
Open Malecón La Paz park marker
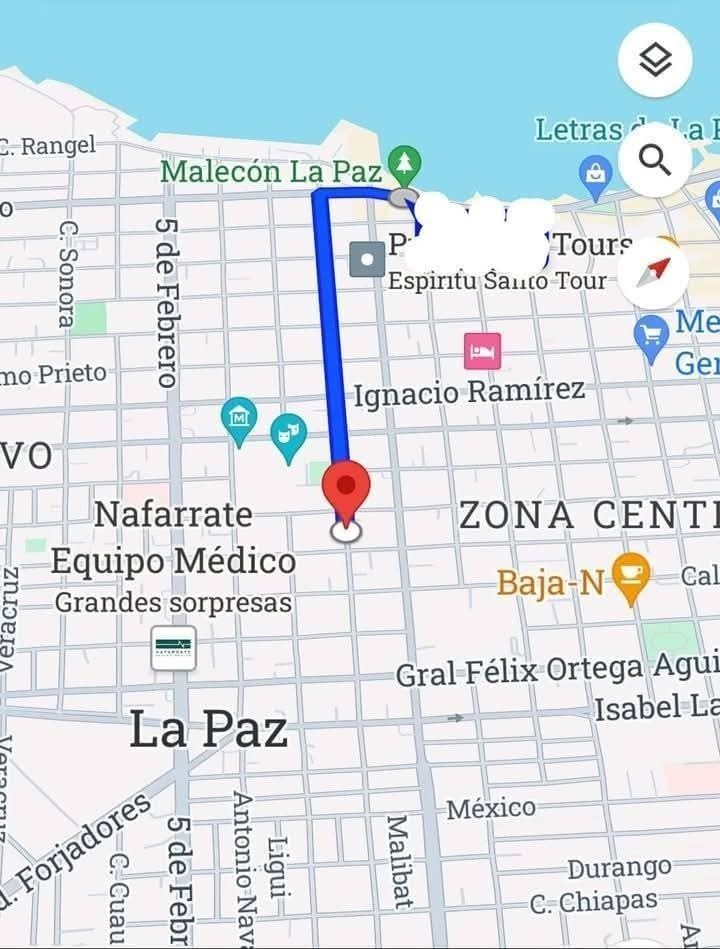coord(404,163)
